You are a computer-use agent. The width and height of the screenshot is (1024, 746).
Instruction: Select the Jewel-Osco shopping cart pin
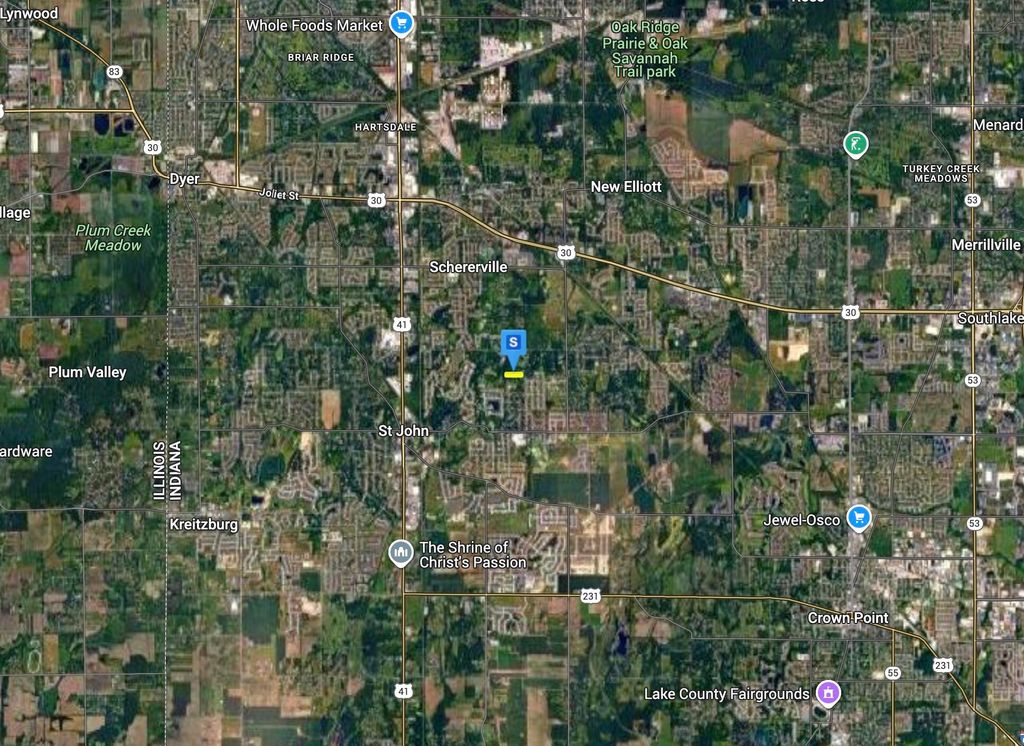(x=858, y=517)
